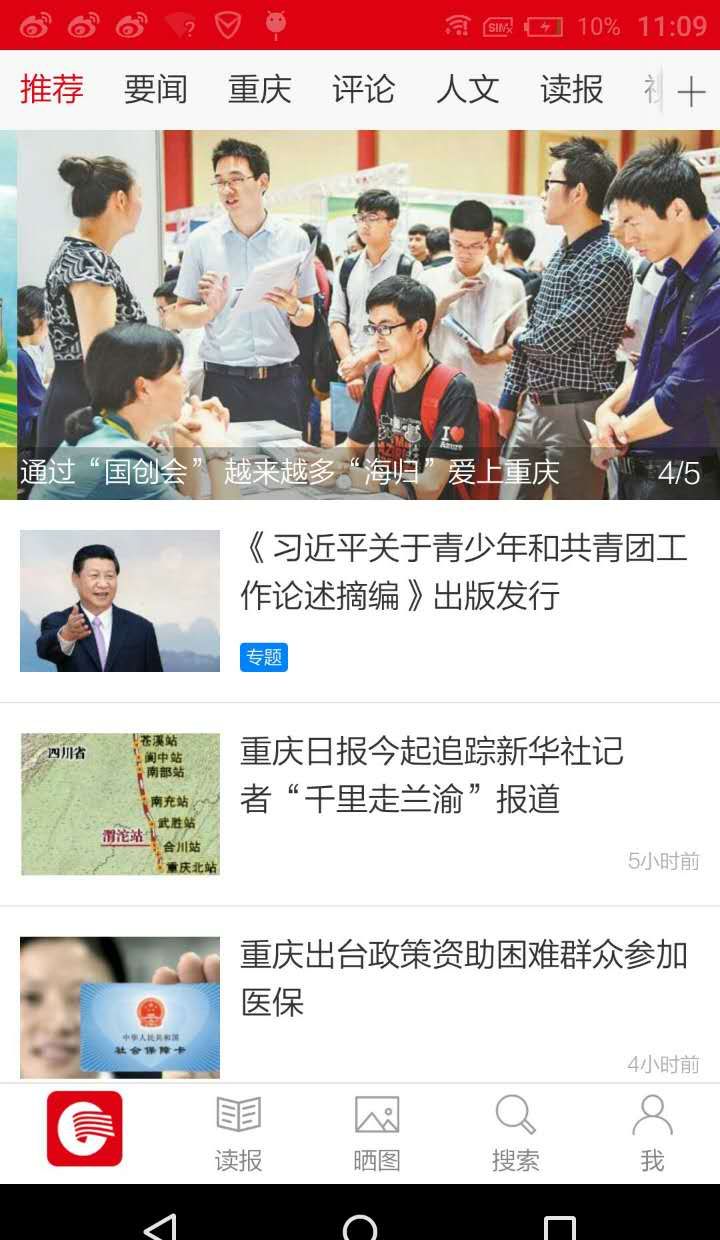
Task: Add channels with the plus icon
Action: pos(691,92)
